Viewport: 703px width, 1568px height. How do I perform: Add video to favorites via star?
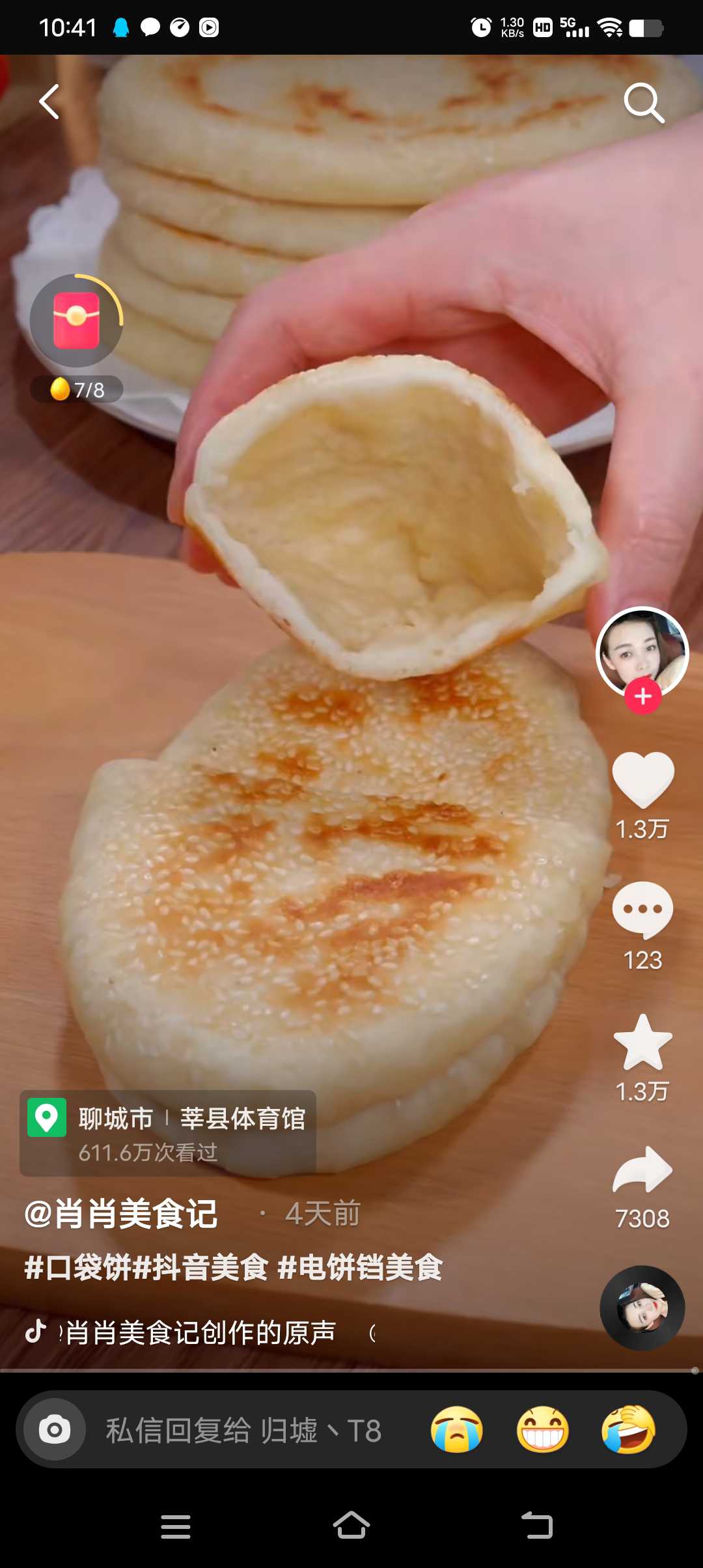pos(643,1043)
